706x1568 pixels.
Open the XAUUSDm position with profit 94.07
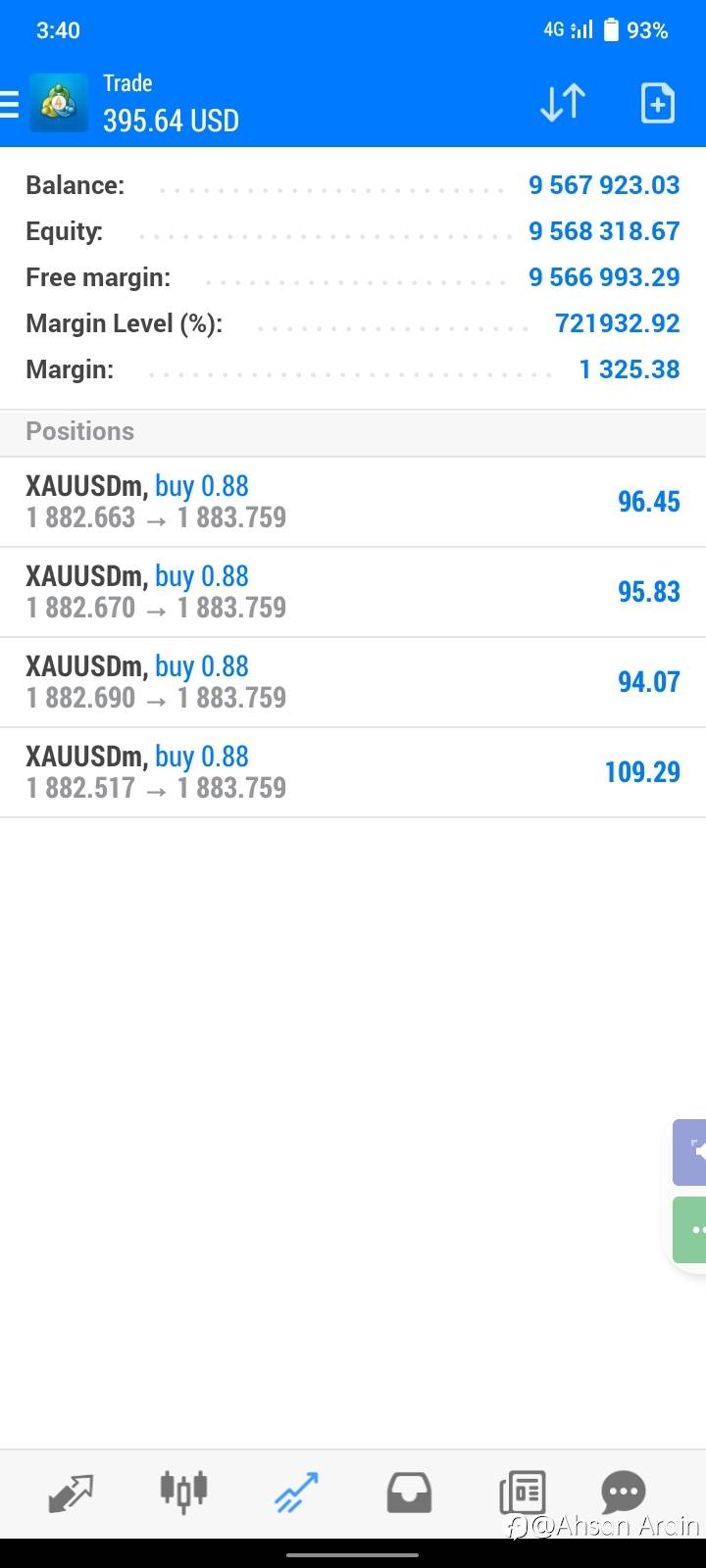pos(353,682)
